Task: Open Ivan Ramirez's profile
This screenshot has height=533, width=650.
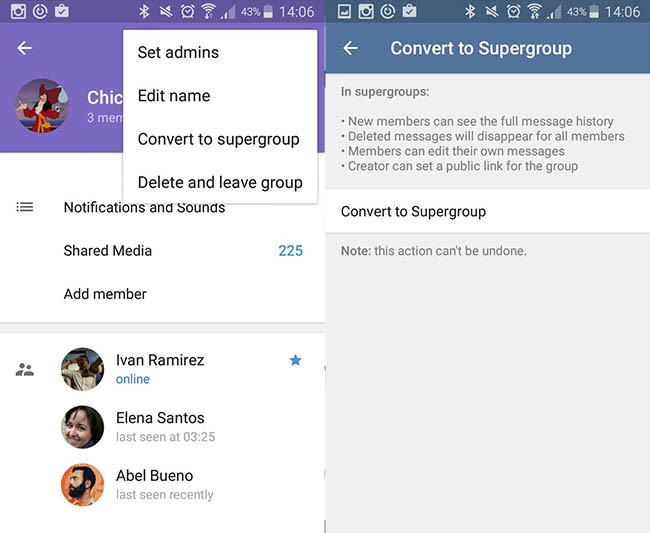Action: point(160,368)
